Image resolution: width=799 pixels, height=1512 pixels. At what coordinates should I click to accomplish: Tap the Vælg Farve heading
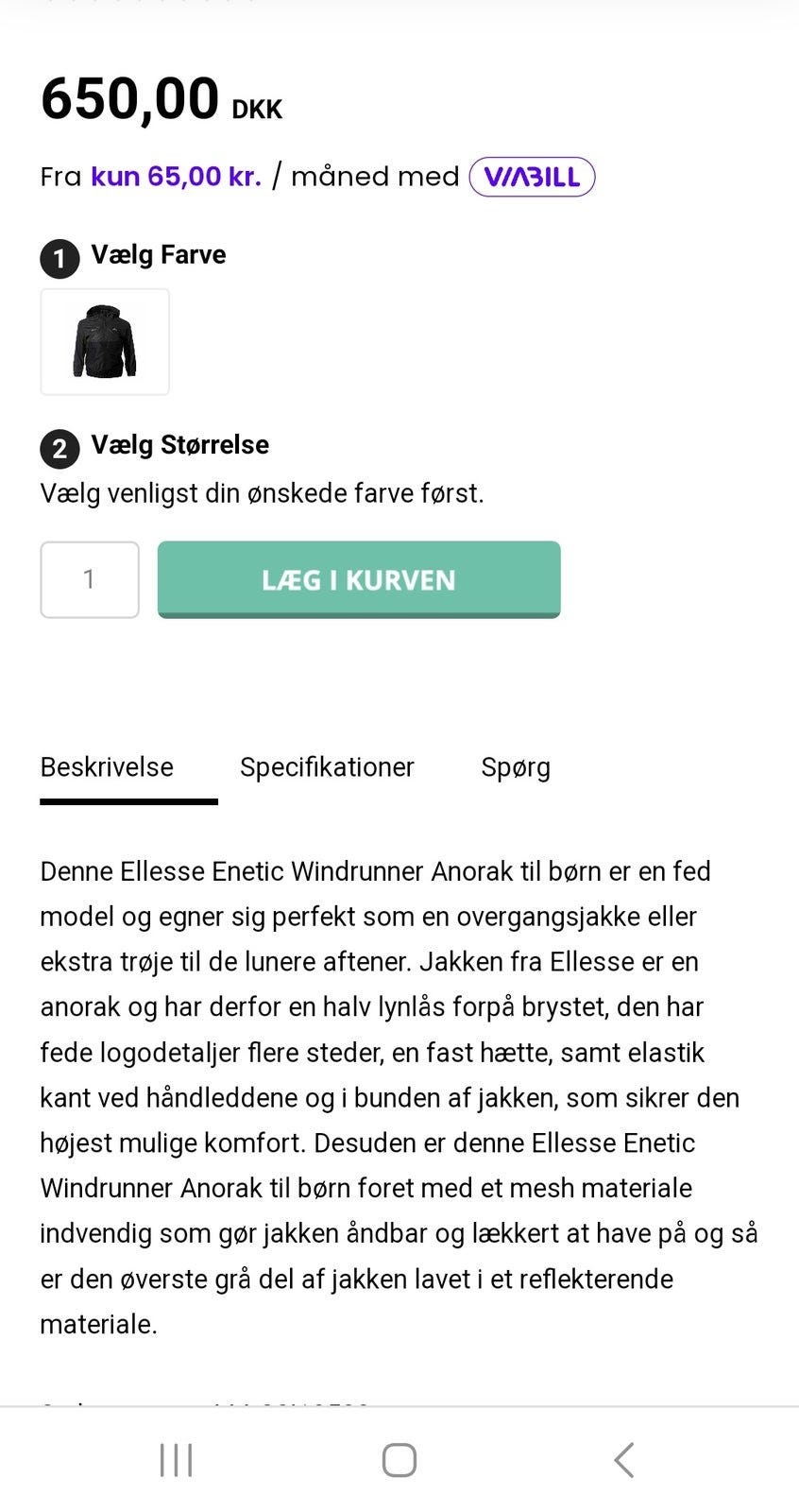[158, 254]
